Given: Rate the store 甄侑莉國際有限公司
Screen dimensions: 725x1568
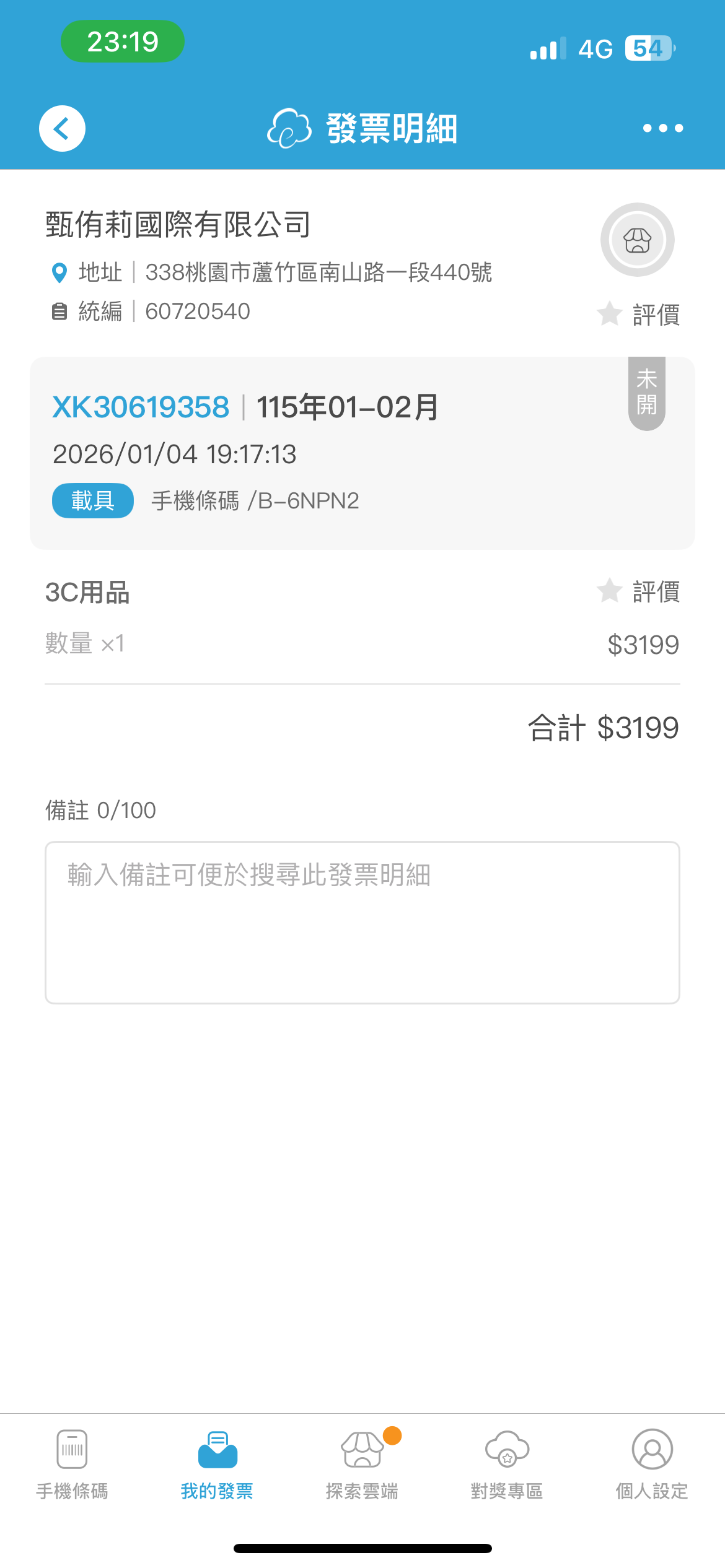Looking at the screenshot, I should point(638,315).
